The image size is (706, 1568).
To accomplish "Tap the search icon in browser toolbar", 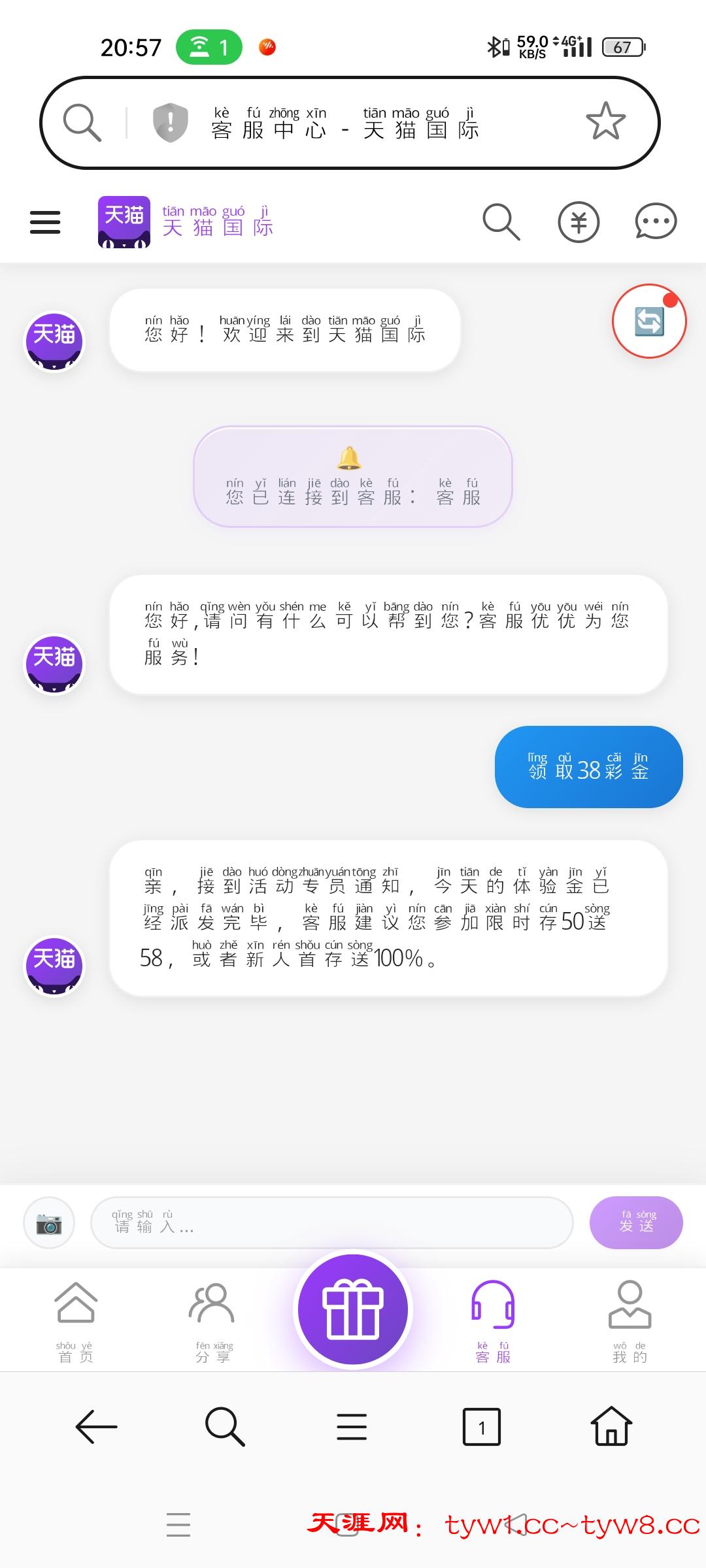I will (225, 1426).
